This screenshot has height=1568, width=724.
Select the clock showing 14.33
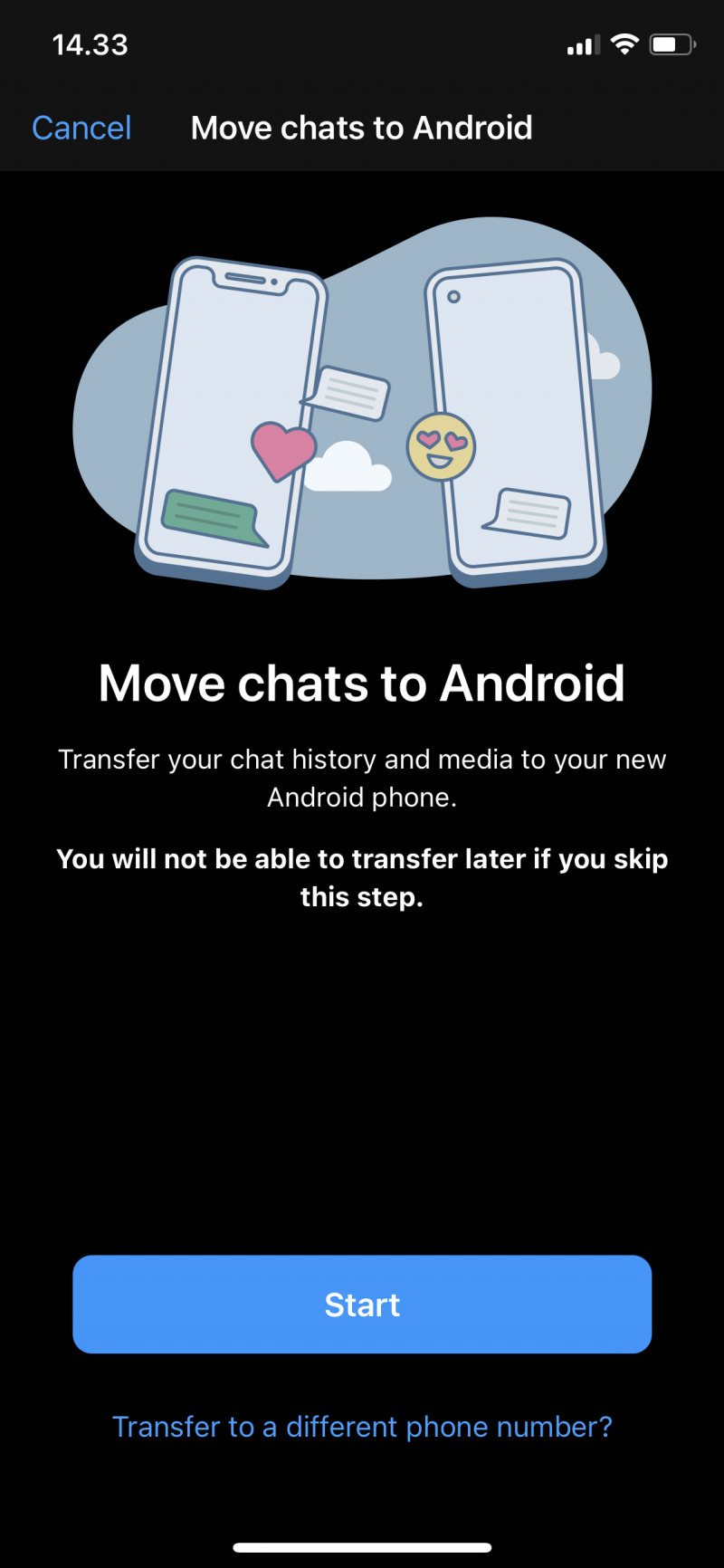pos(90,43)
